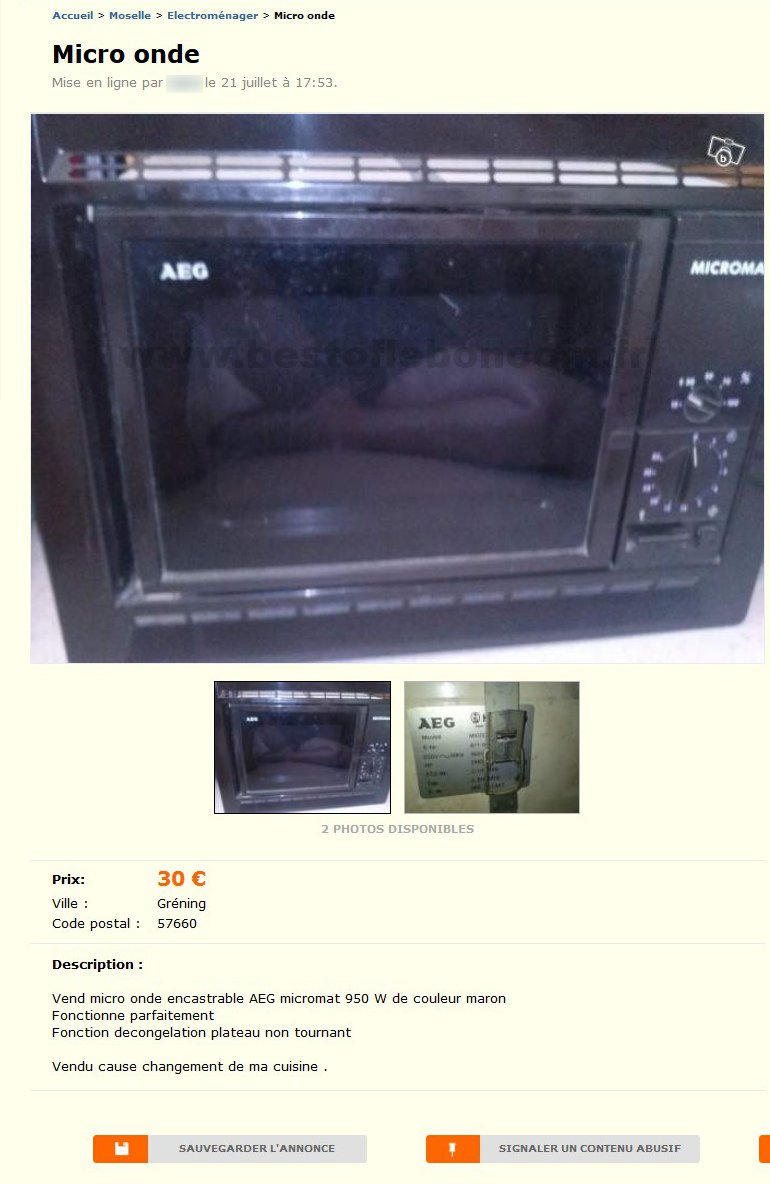Report the ad with Signaler un contenu abusif
The image size is (770, 1184).
(562, 1149)
